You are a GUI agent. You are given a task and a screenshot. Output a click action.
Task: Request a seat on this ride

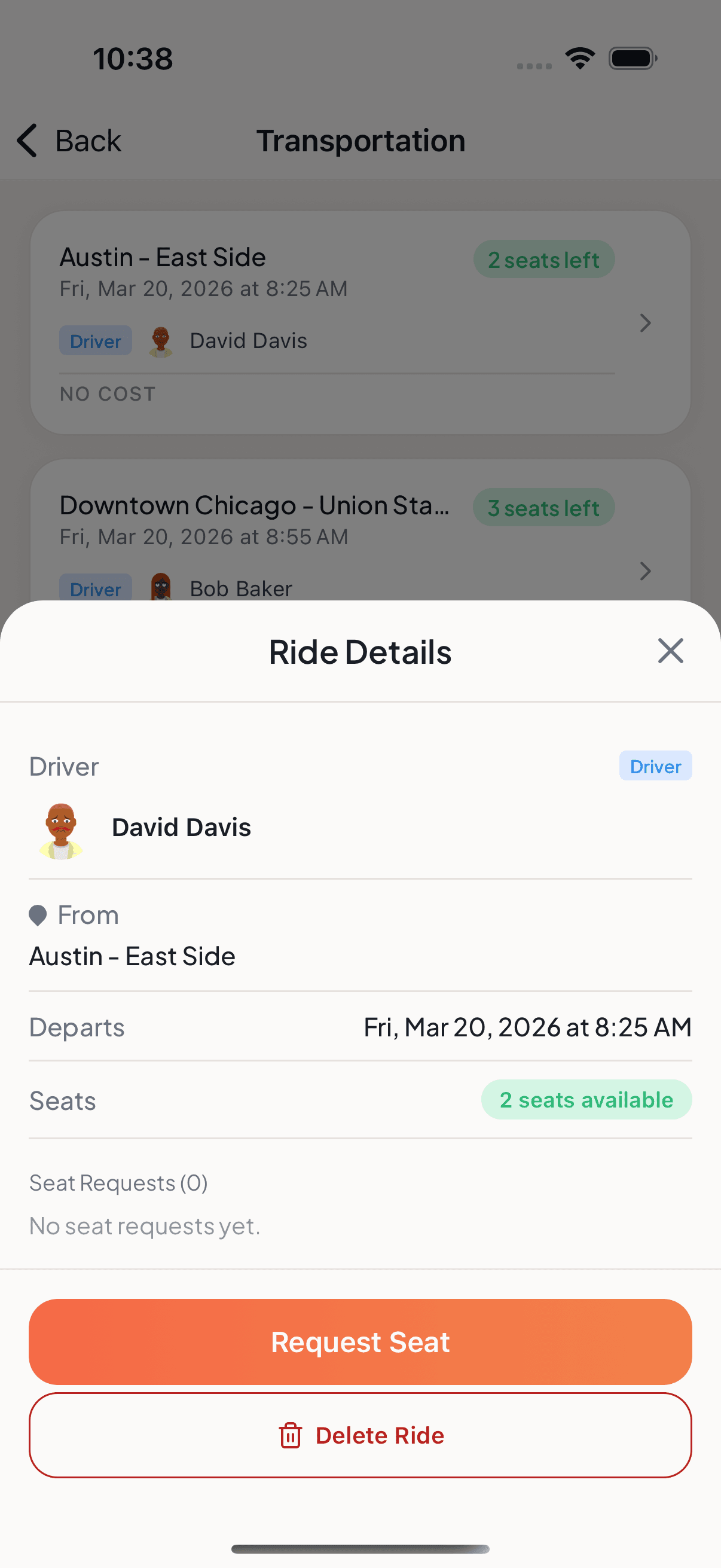click(x=360, y=1341)
